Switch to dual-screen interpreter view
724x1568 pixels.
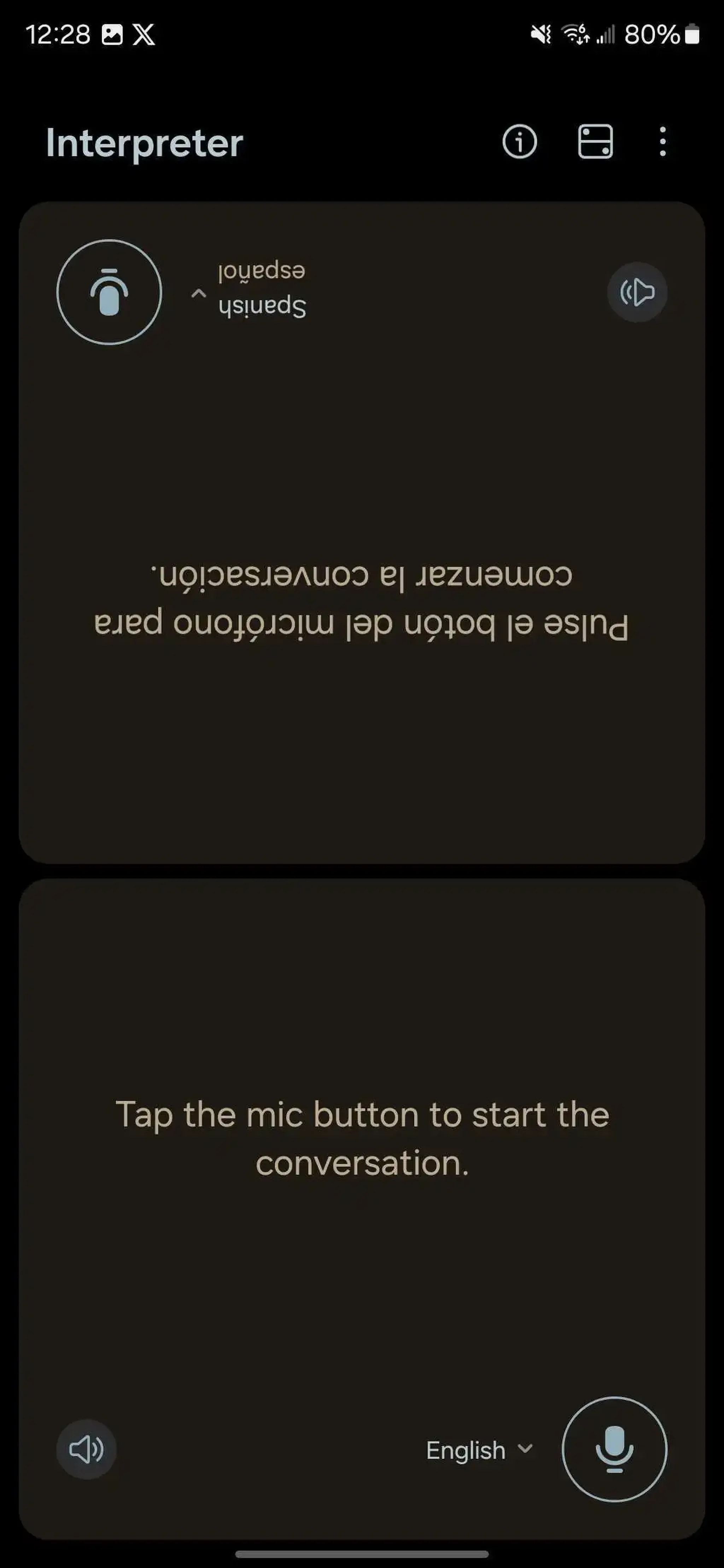coord(596,142)
